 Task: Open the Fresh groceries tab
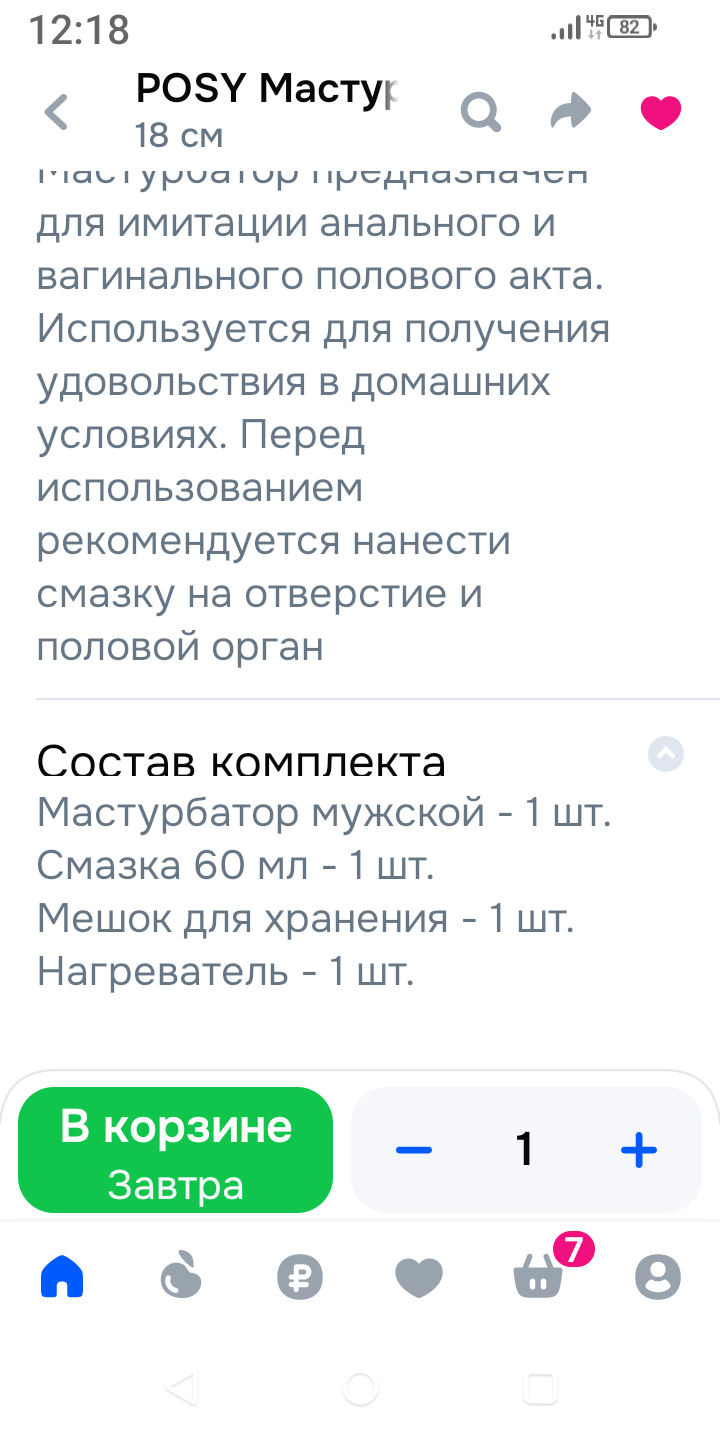tap(181, 1277)
